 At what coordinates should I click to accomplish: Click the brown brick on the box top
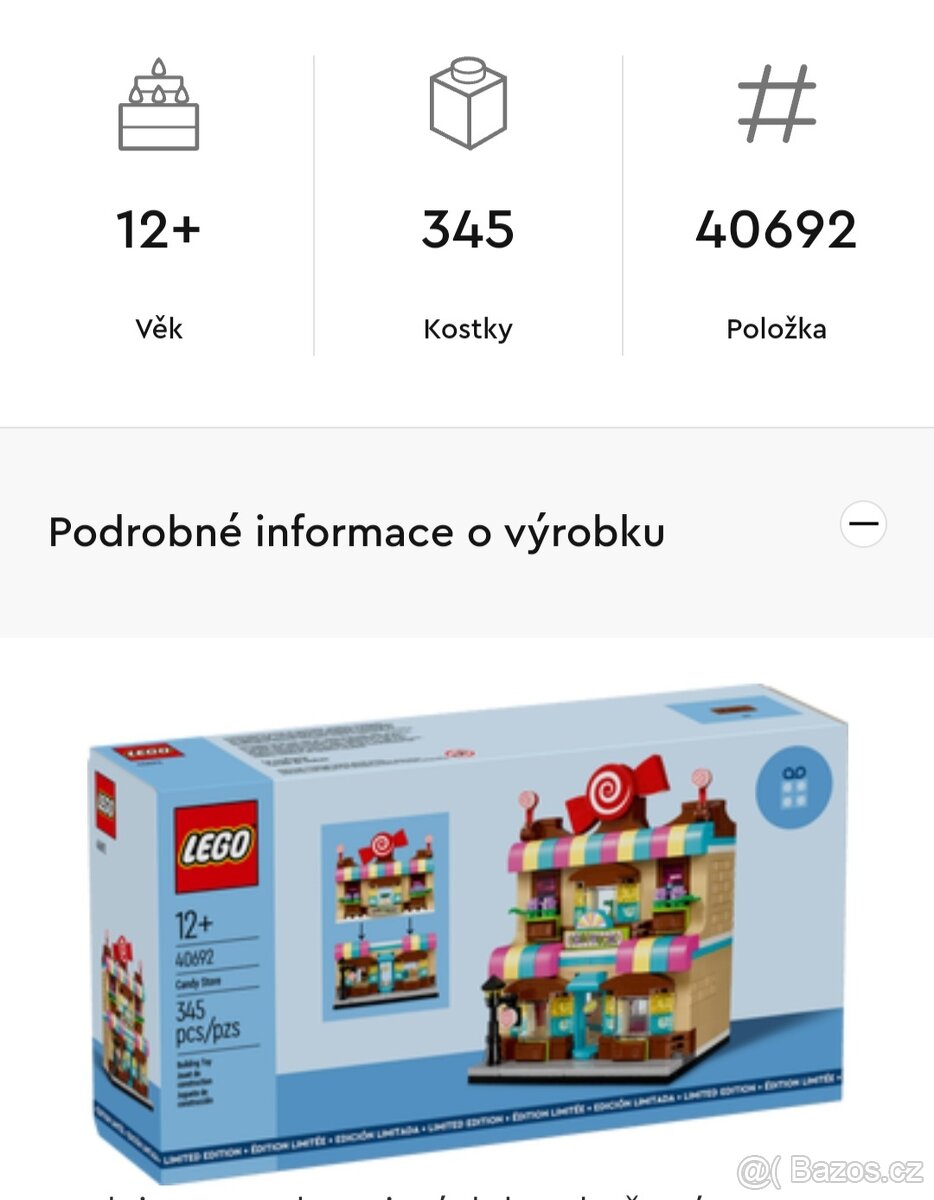[732, 709]
